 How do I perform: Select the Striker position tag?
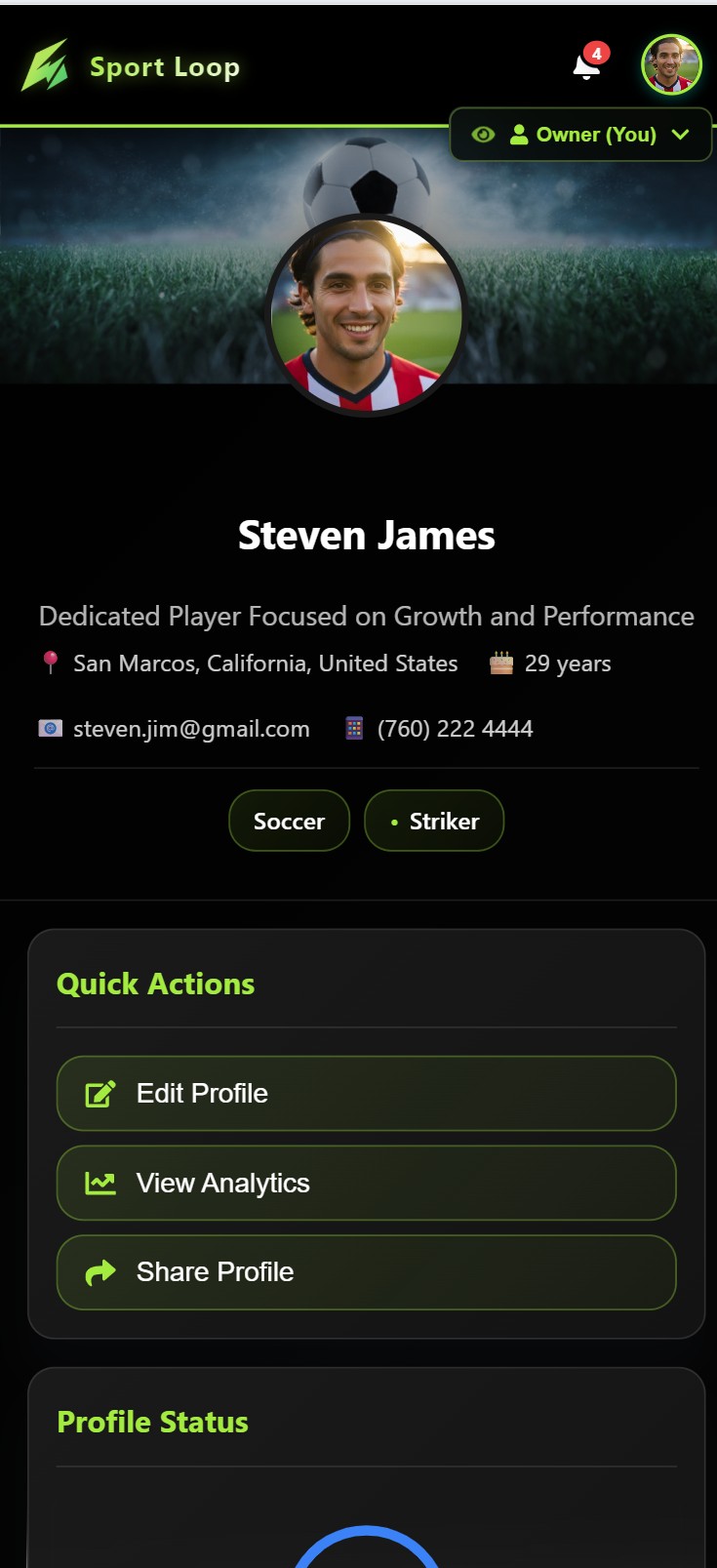(x=433, y=821)
